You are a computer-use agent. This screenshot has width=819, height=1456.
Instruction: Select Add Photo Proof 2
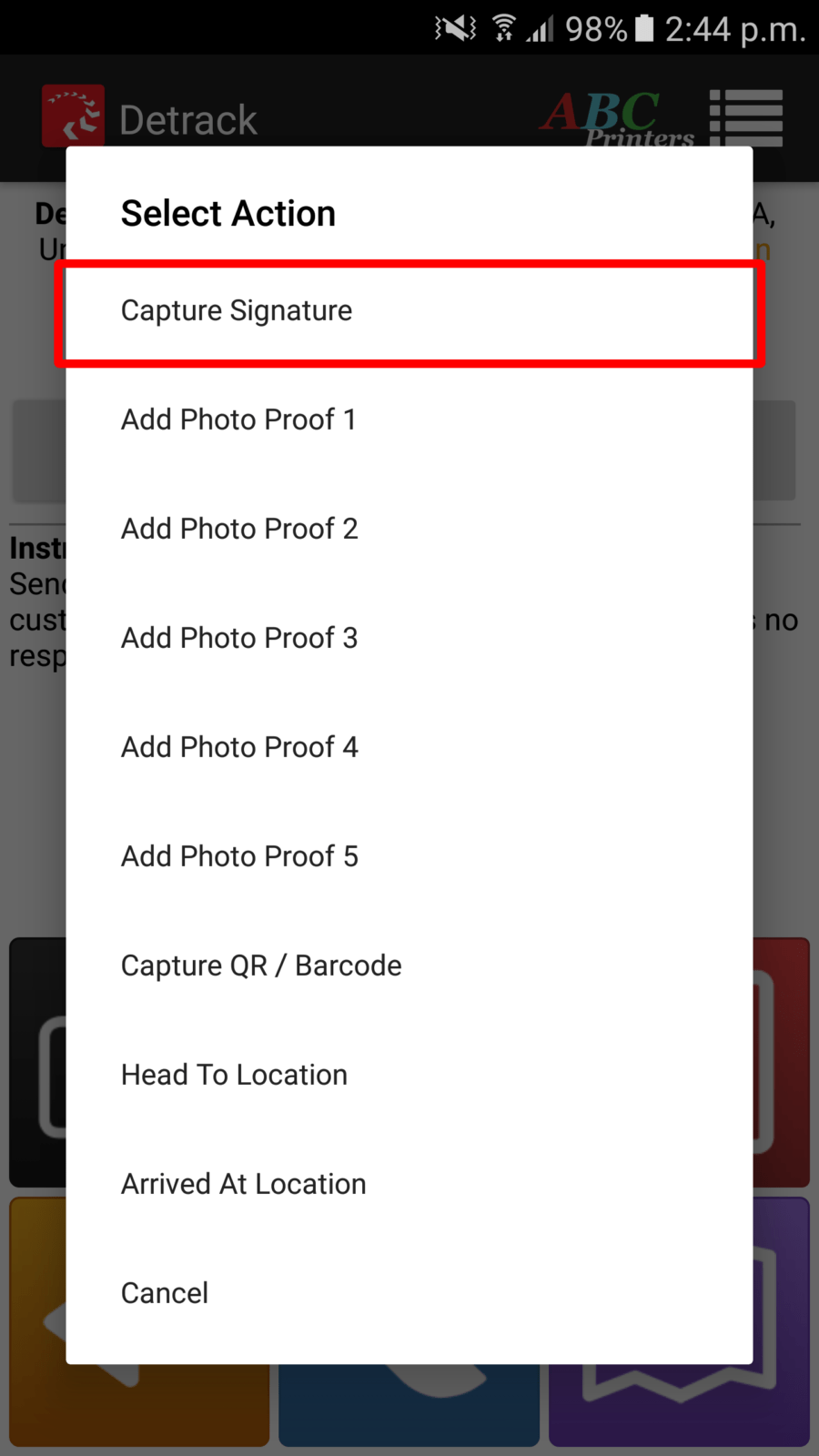[x=239, y=529]
